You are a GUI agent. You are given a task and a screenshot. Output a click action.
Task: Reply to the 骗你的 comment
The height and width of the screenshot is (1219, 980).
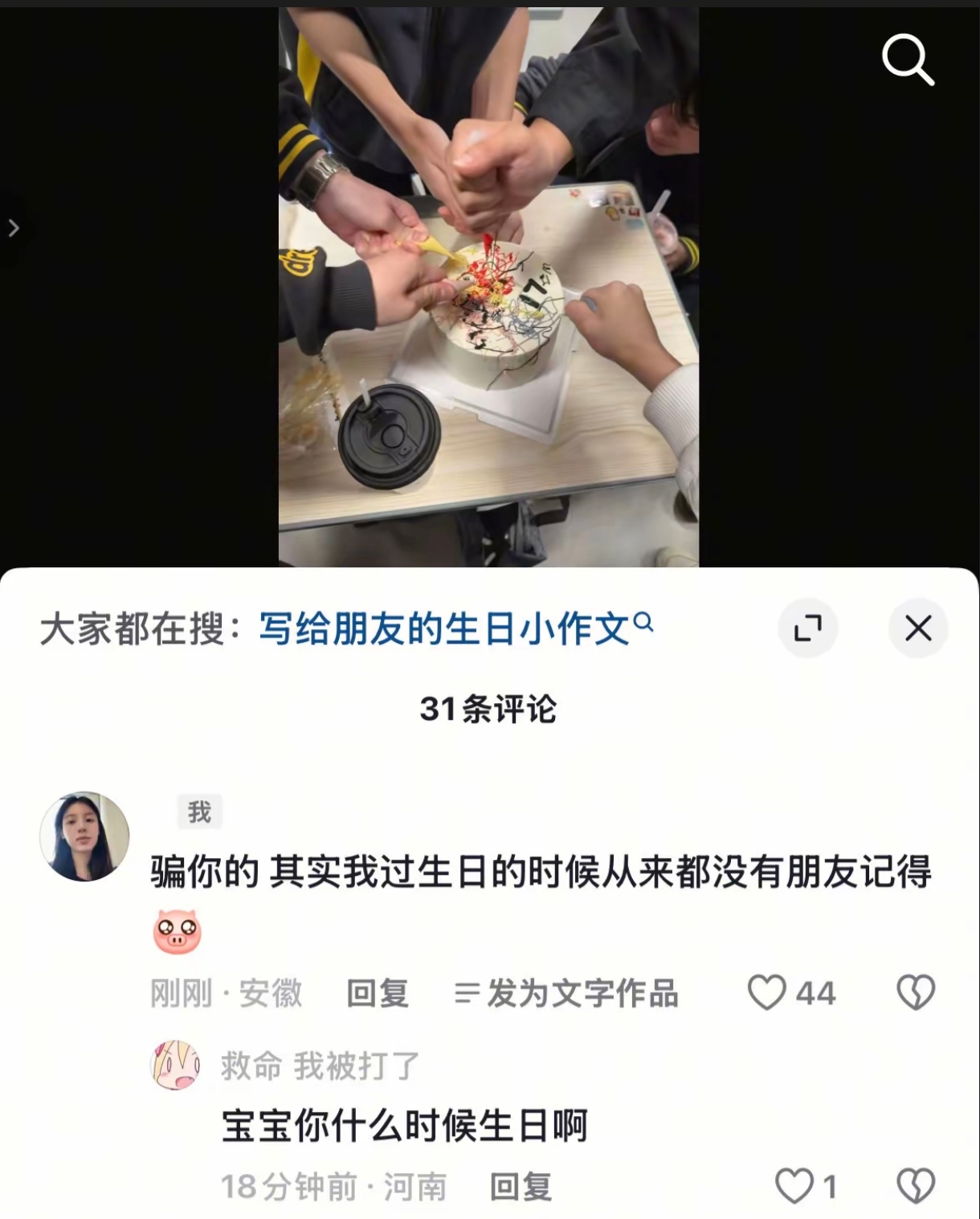tap(378, 994)
